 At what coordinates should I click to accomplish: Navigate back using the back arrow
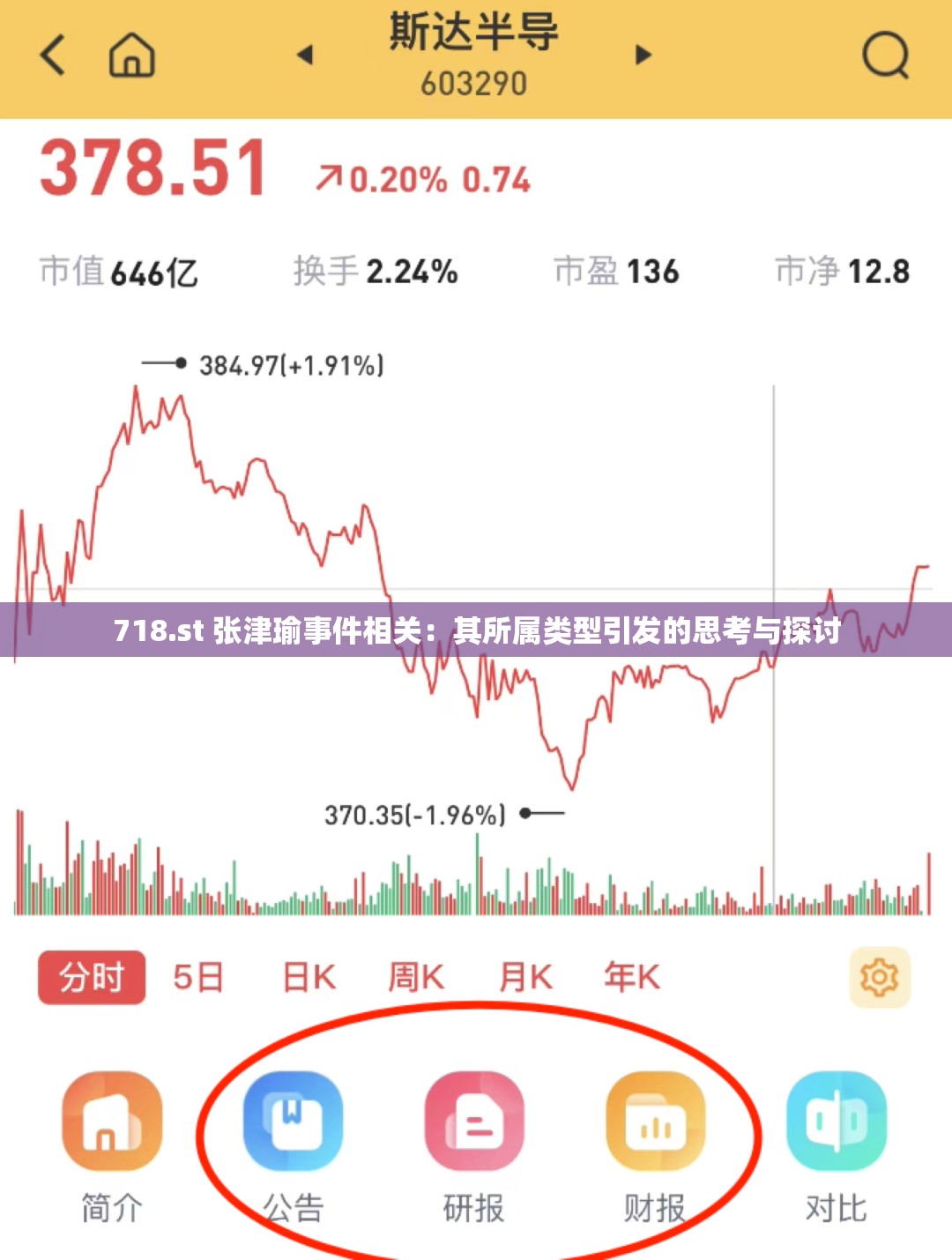[50, 56]
